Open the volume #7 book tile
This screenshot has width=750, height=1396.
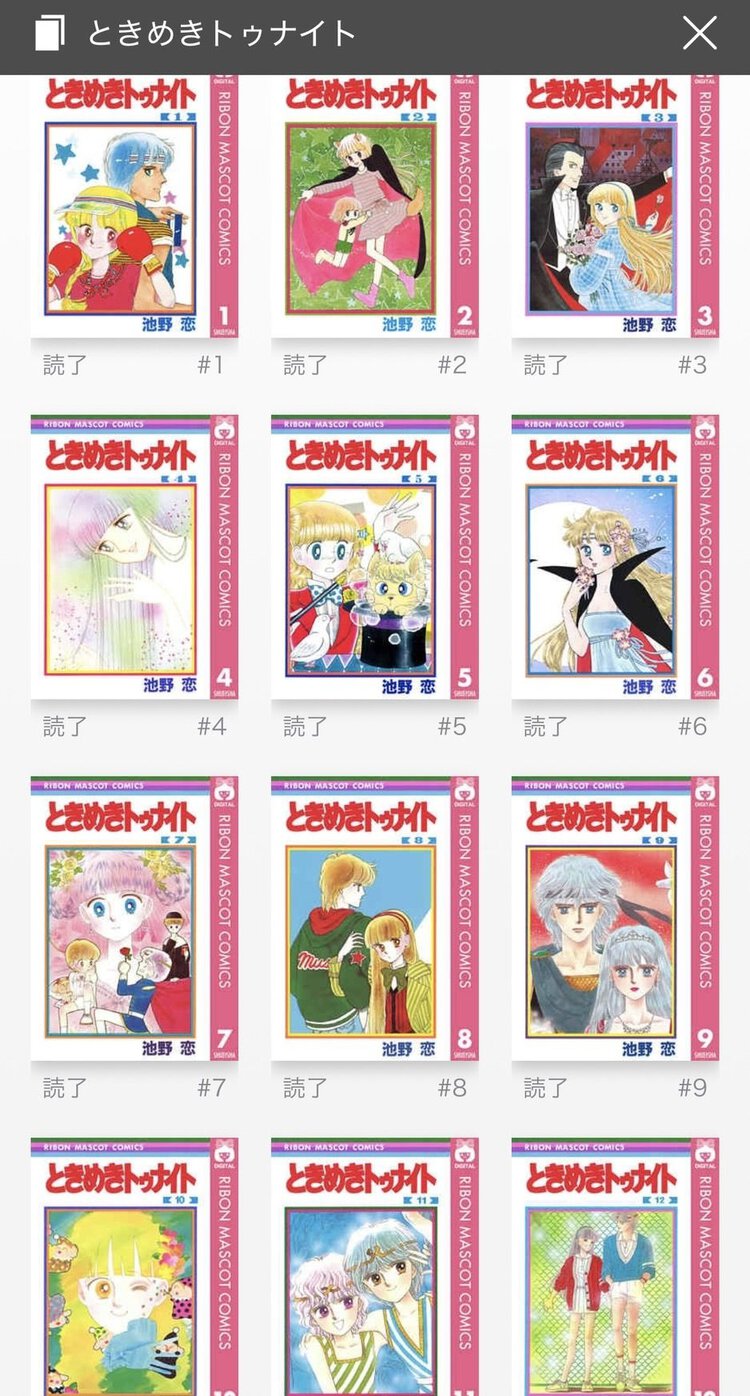(x=133, y=918)
